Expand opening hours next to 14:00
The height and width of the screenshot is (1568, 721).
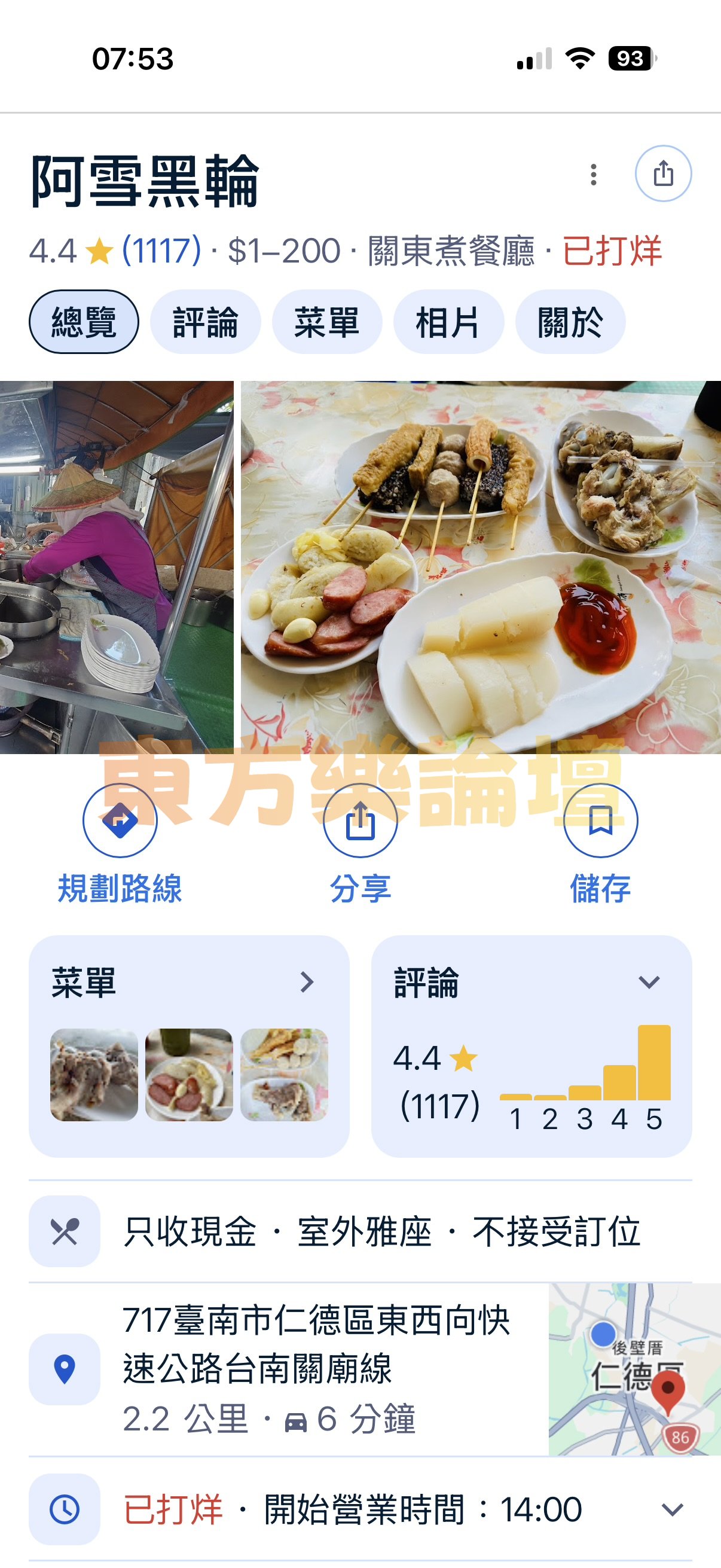point(672,1509)
